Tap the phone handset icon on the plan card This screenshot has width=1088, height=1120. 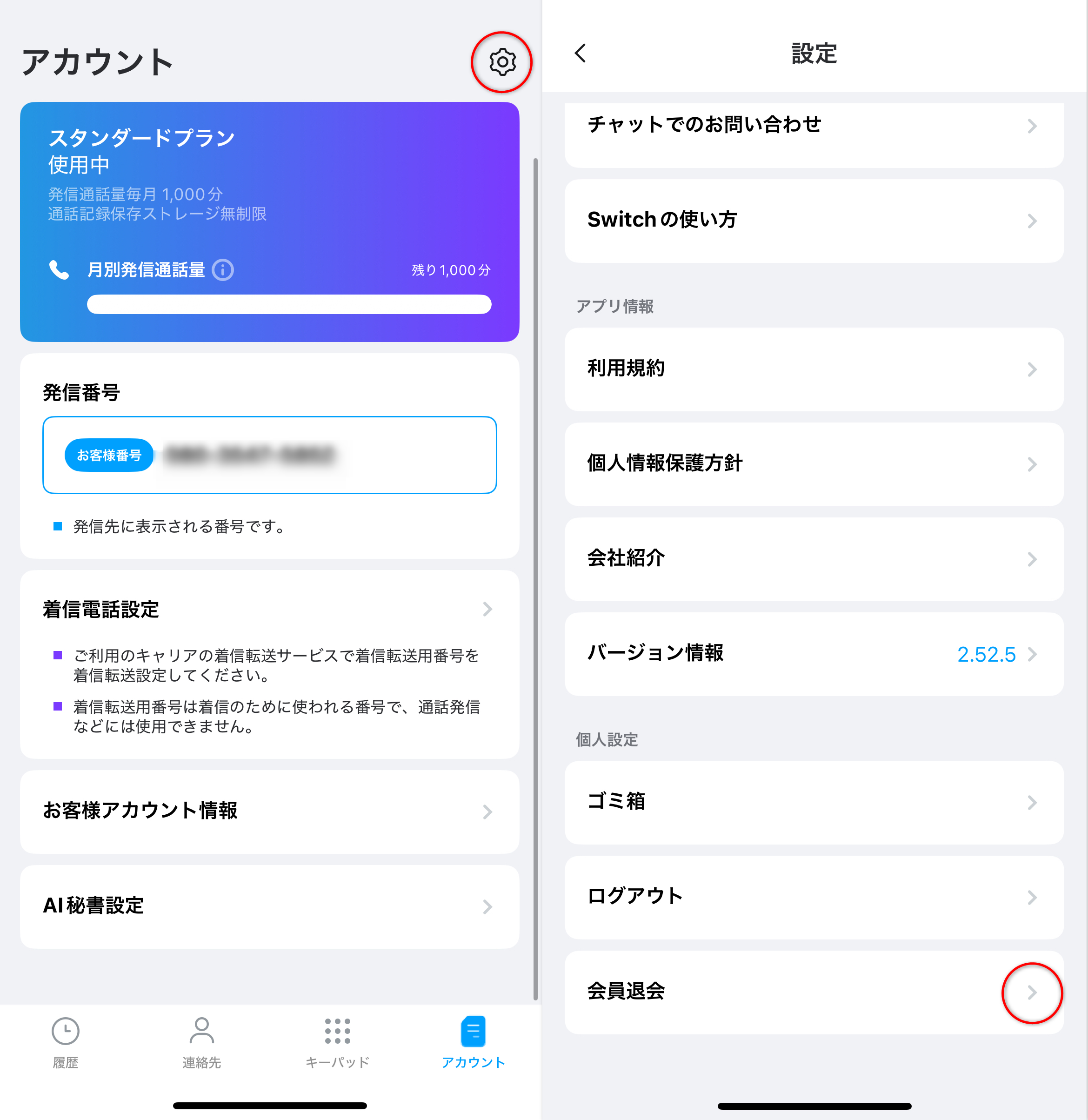pos(60,271)
